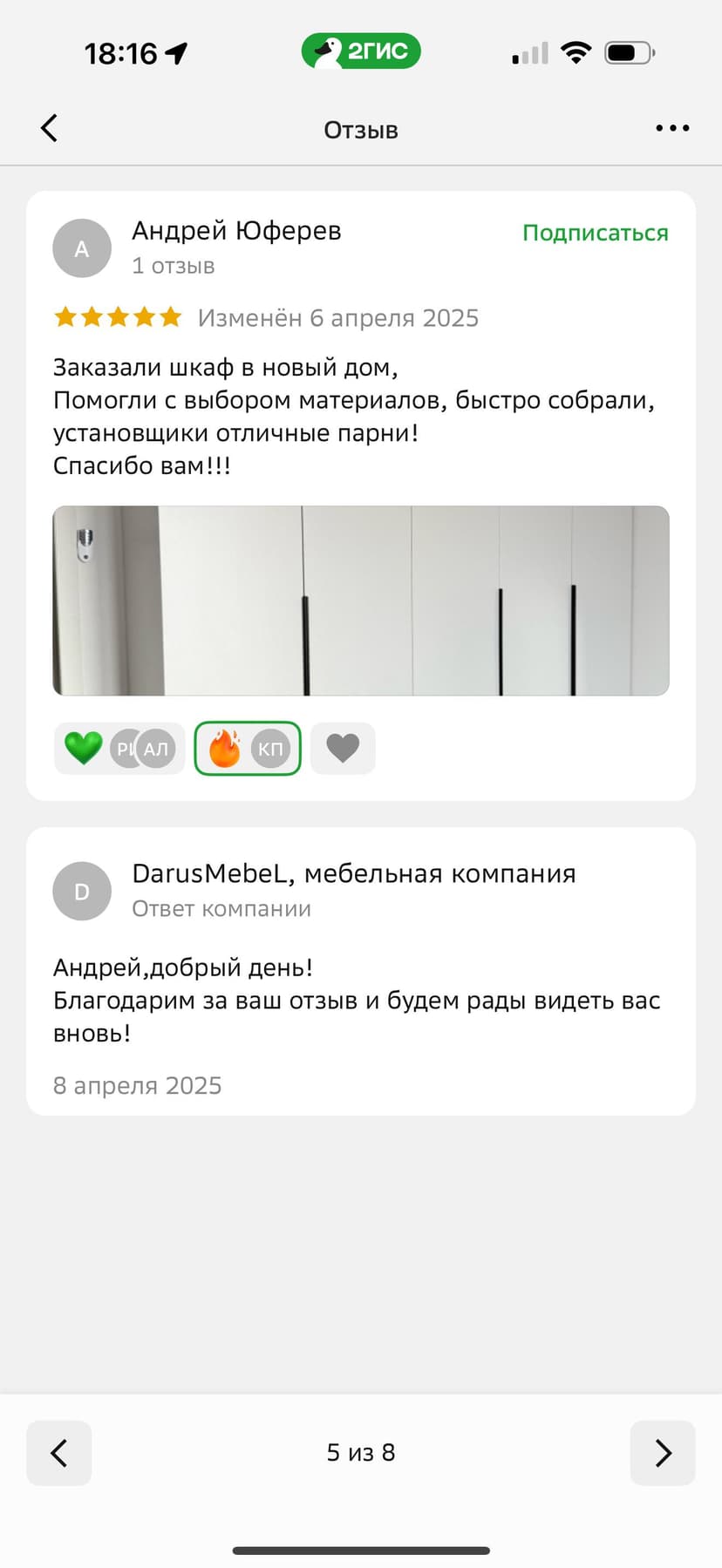Tap the green heart reaction
The height and width of the screenshot is (1568, 722).
[x=84, y=749]
